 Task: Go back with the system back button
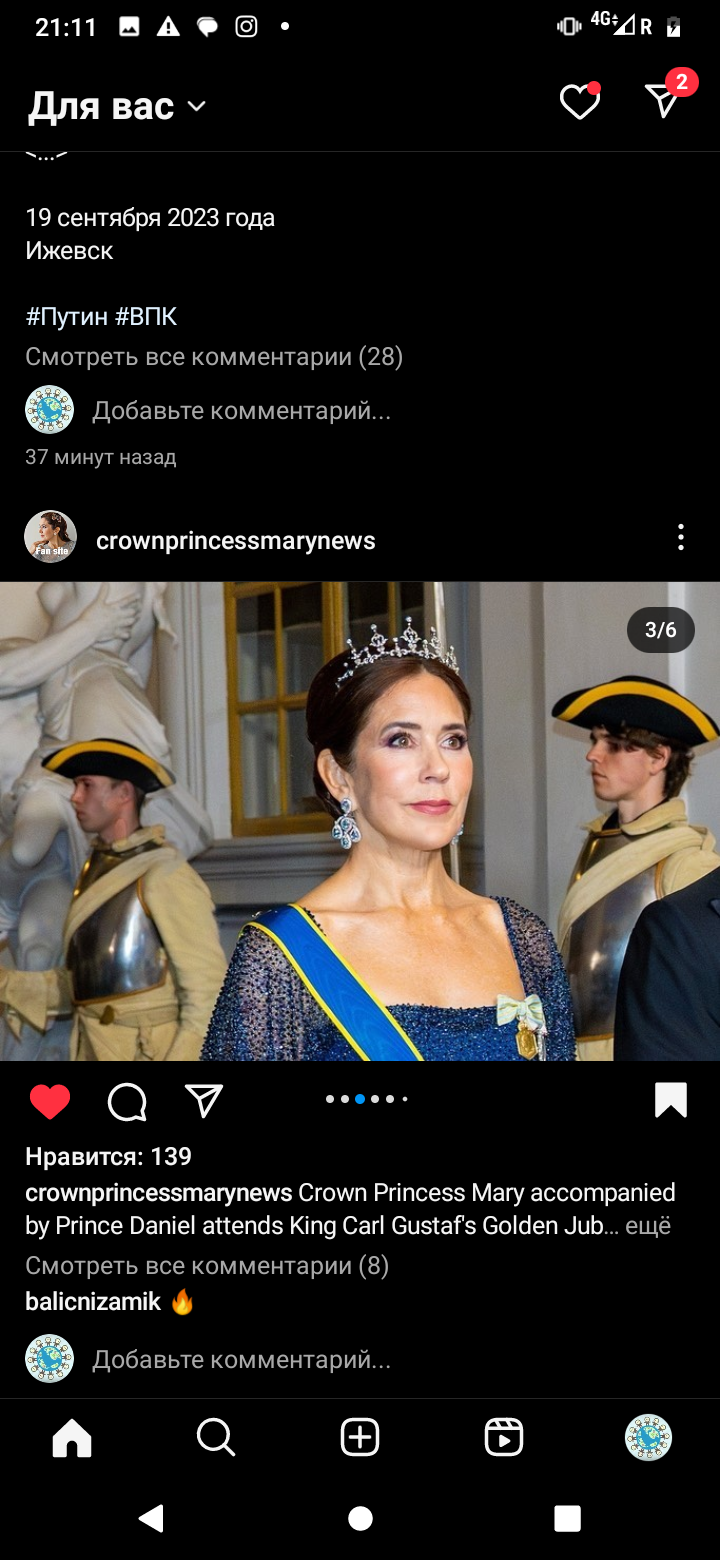click(x=151, y=1519)
